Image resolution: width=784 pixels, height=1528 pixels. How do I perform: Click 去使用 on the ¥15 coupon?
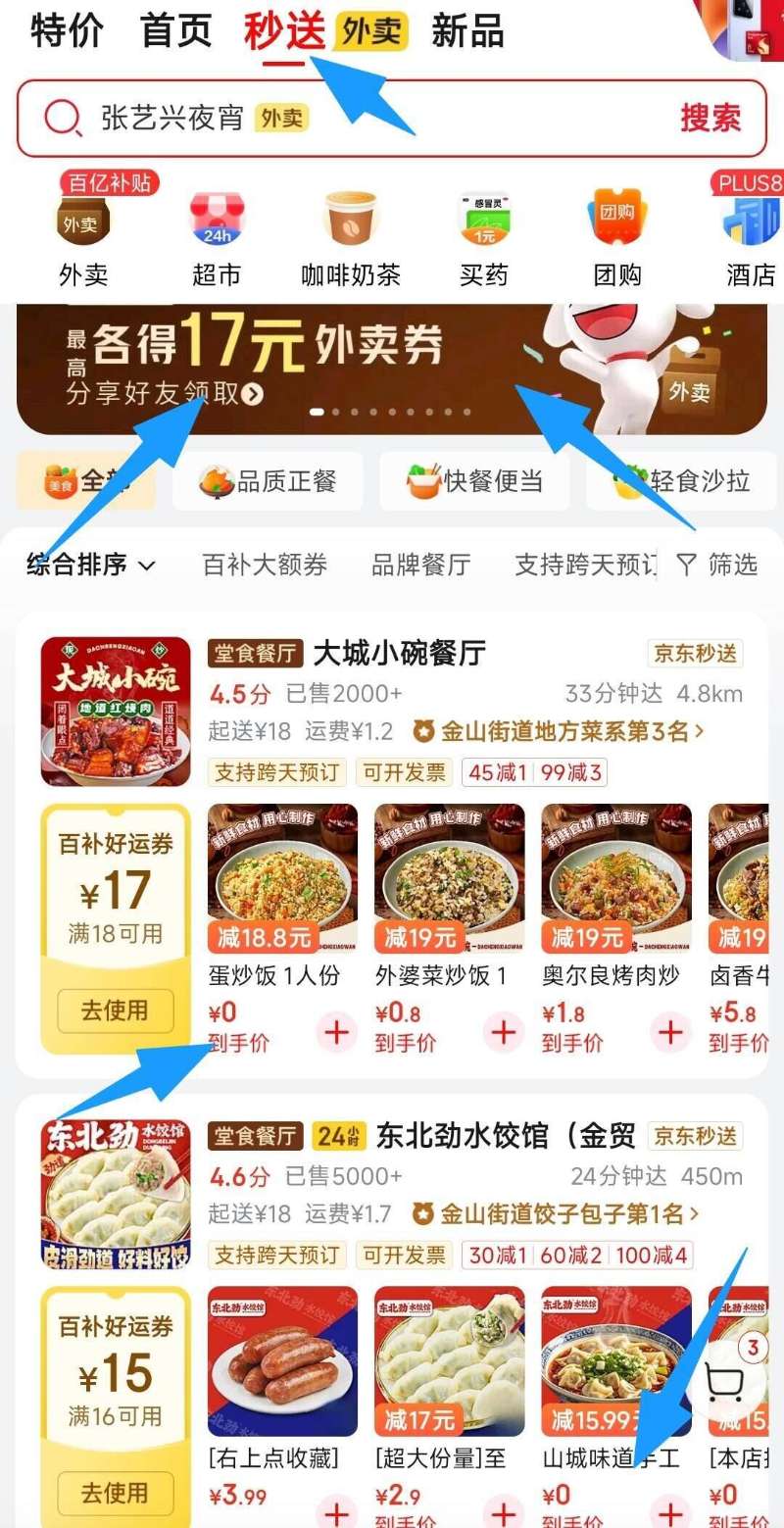(x=114, y=1493)
